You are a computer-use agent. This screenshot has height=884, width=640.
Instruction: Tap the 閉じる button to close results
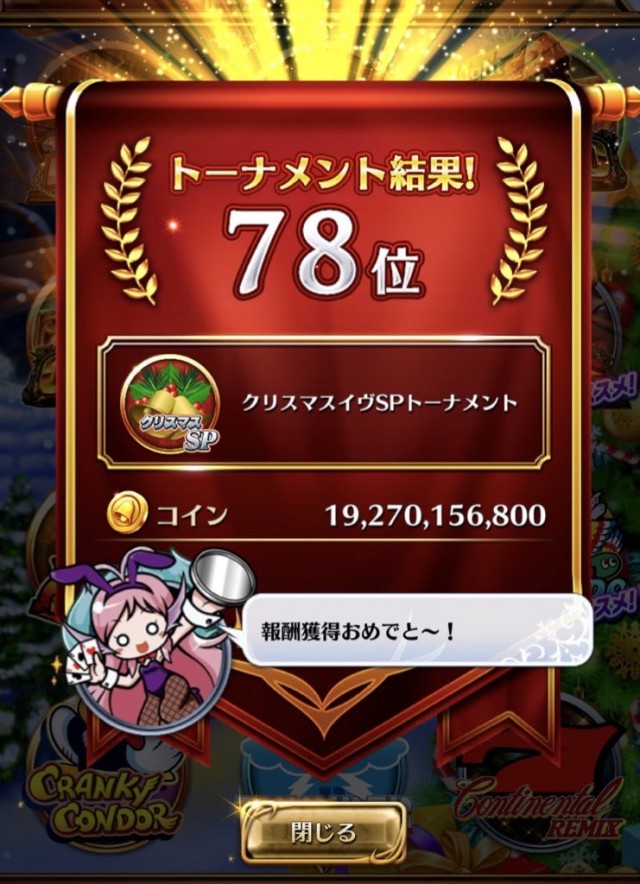(x=323, y=831)
